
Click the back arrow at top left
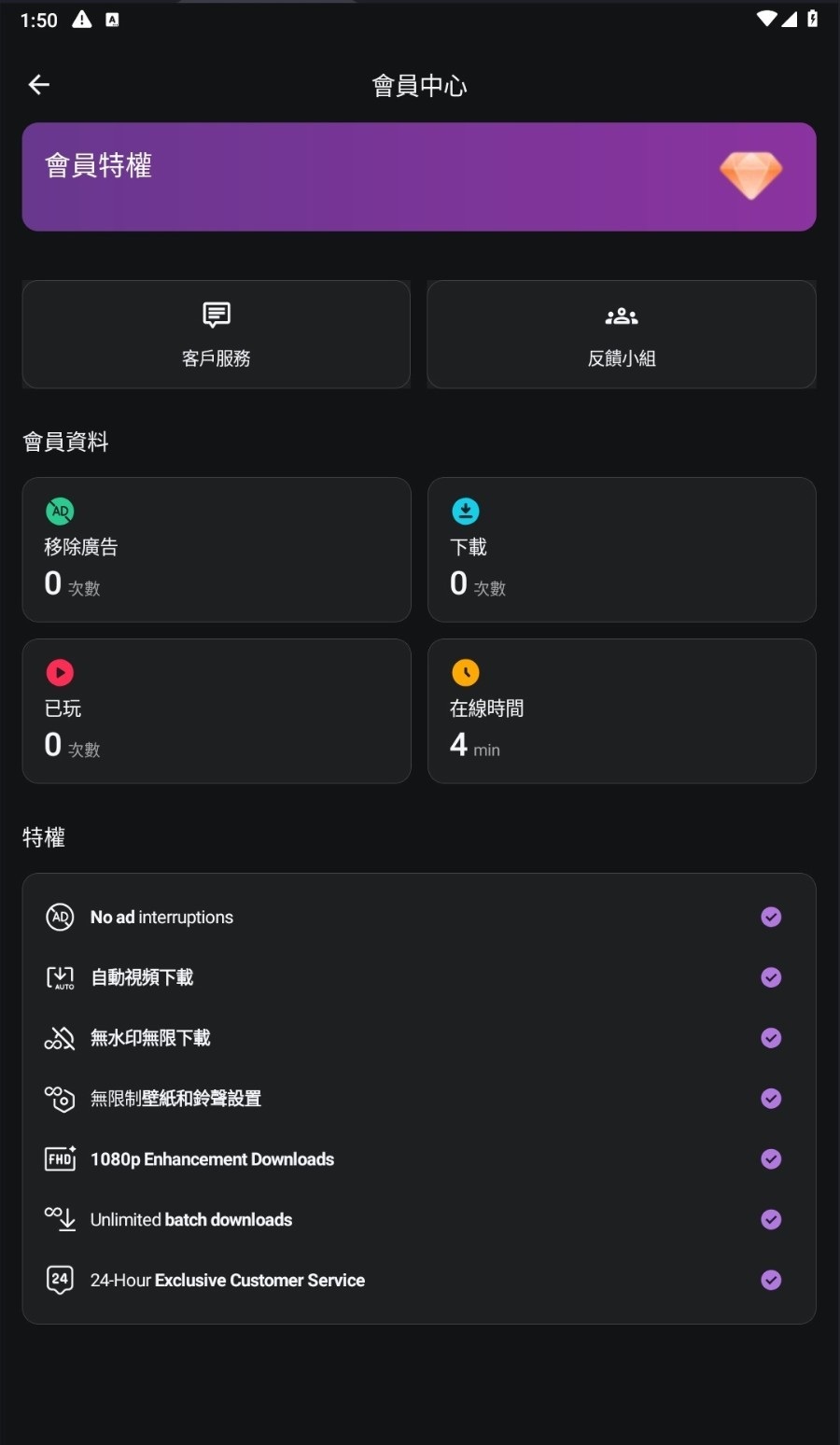(x=38, y=84)
